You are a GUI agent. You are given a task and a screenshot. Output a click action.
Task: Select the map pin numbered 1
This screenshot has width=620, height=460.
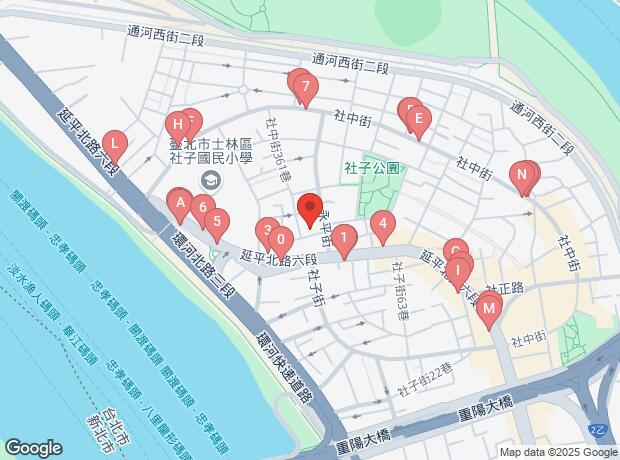(343, 239)
